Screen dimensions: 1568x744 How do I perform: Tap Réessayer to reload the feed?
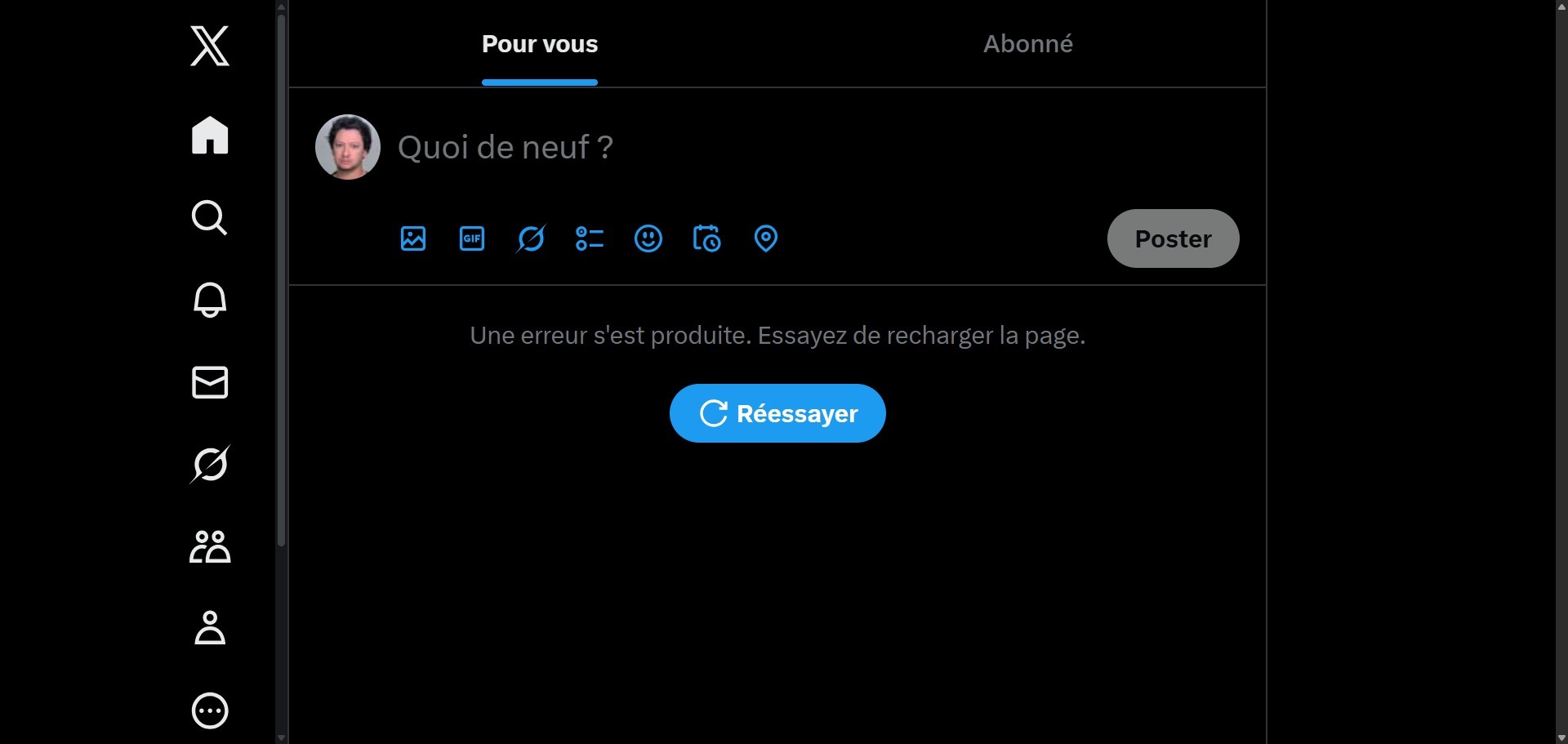click(x=777, y=413)
